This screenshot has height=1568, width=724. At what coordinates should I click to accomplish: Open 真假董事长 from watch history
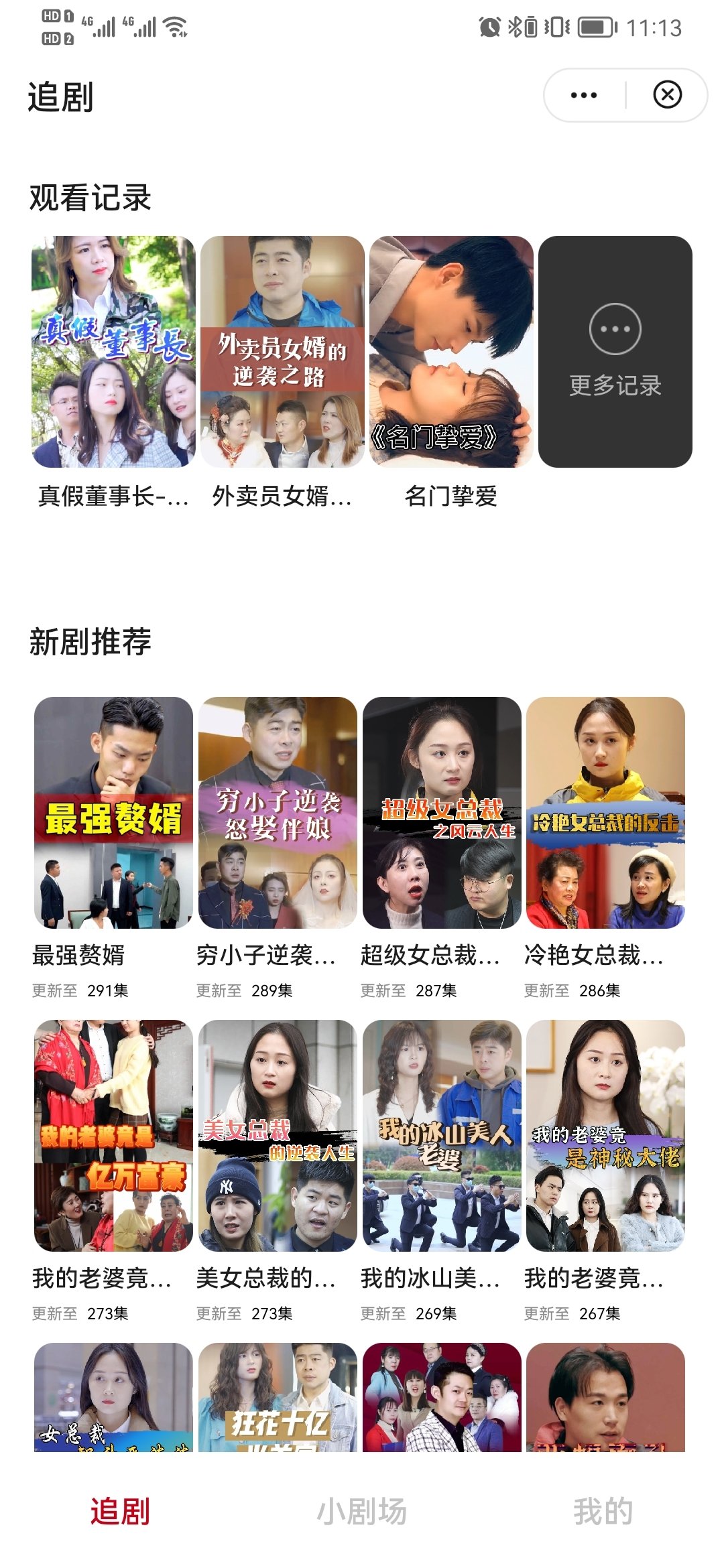(x=113, y=352)
